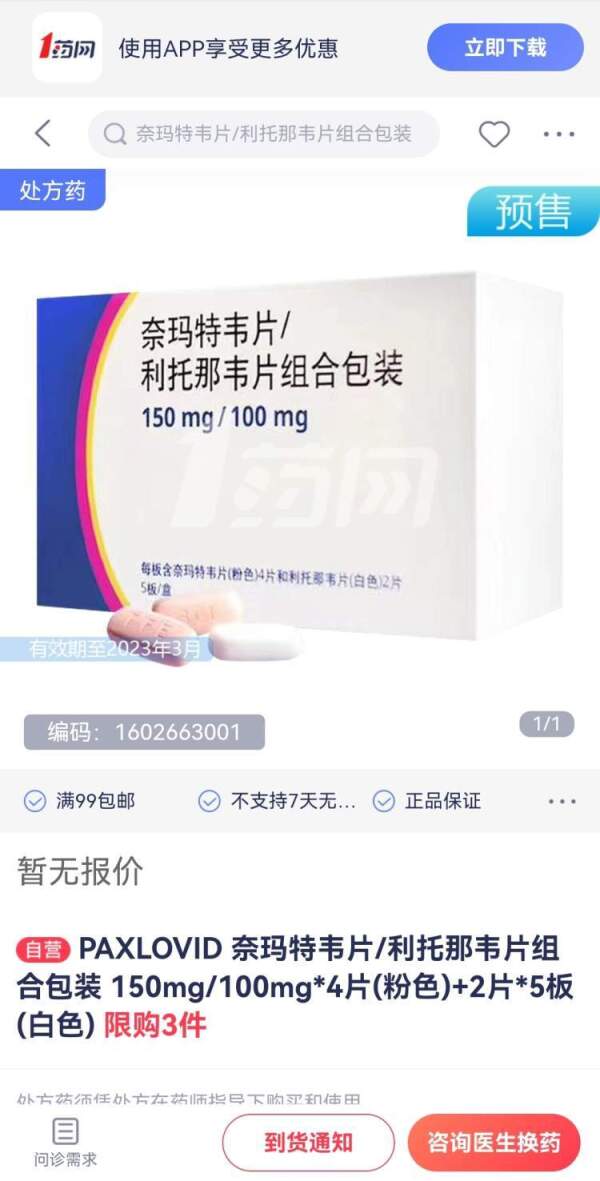Viewport: 600px width, 1181px height.
Task: Tap 到货通知 arrival notification button
Action: click(x=308, y=1142)
